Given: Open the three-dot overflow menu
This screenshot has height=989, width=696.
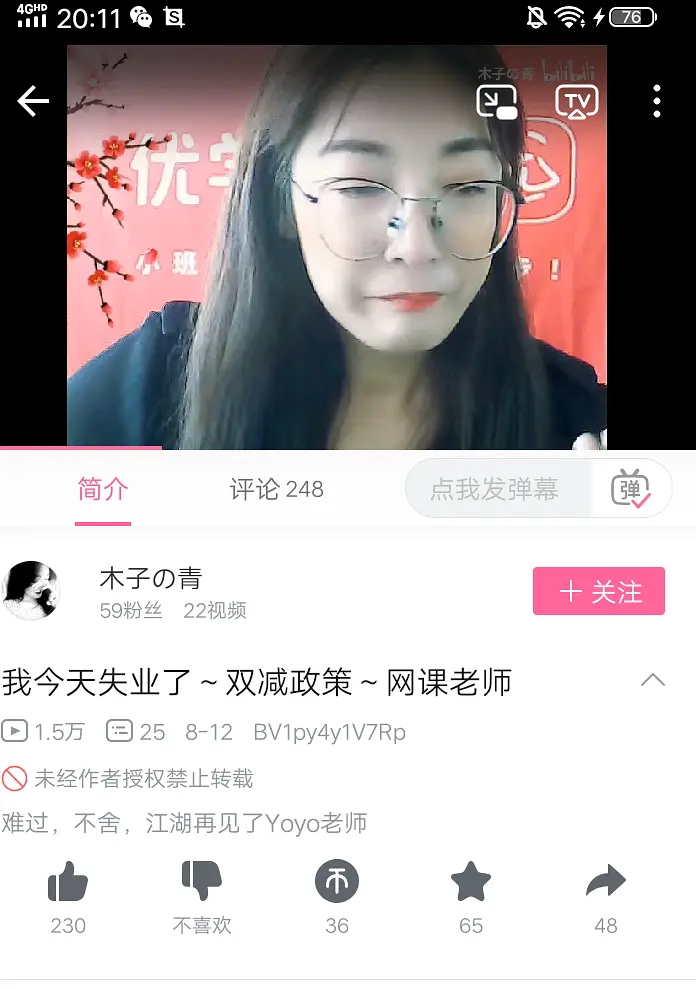Looking at the screenshot, I should click(657, 101).
